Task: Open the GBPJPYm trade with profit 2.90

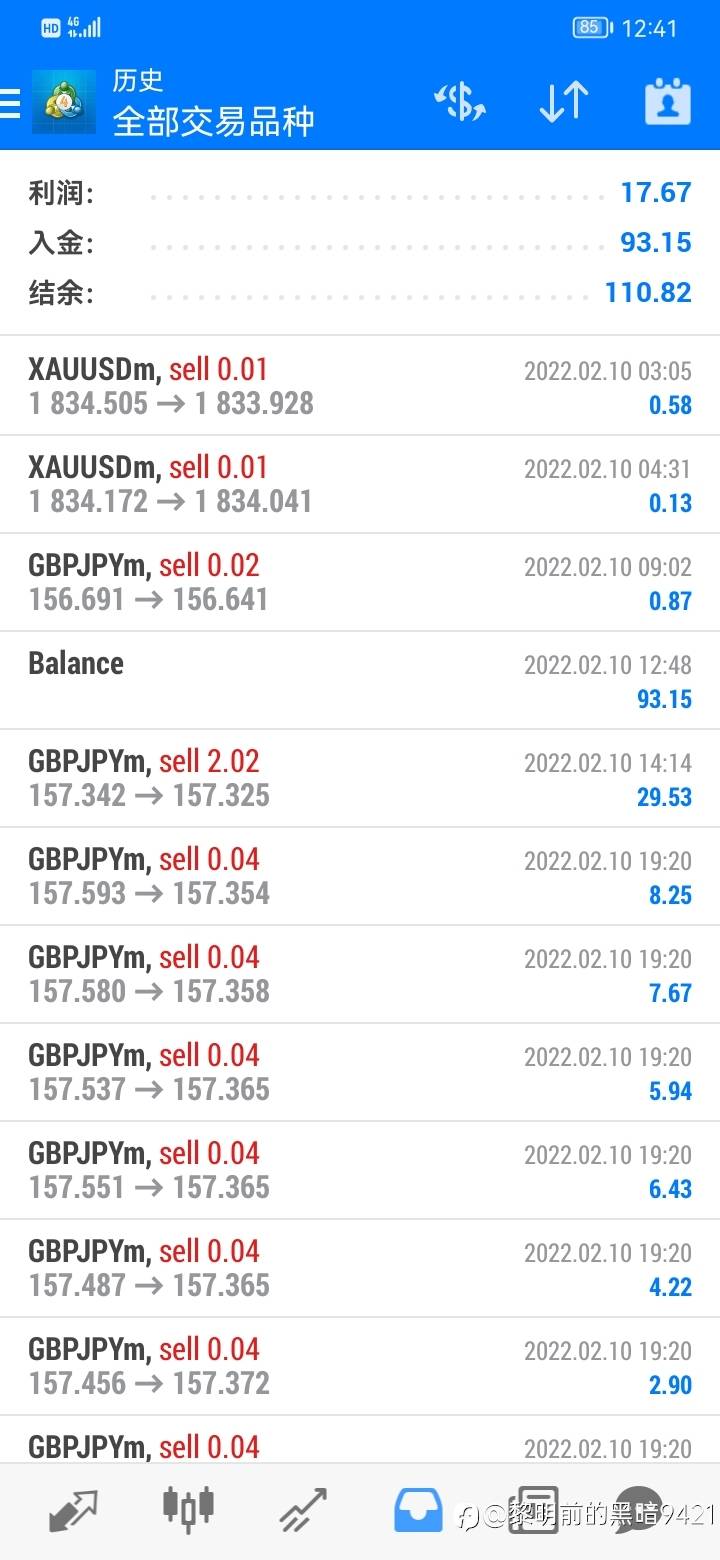Action: (360, 1366)
